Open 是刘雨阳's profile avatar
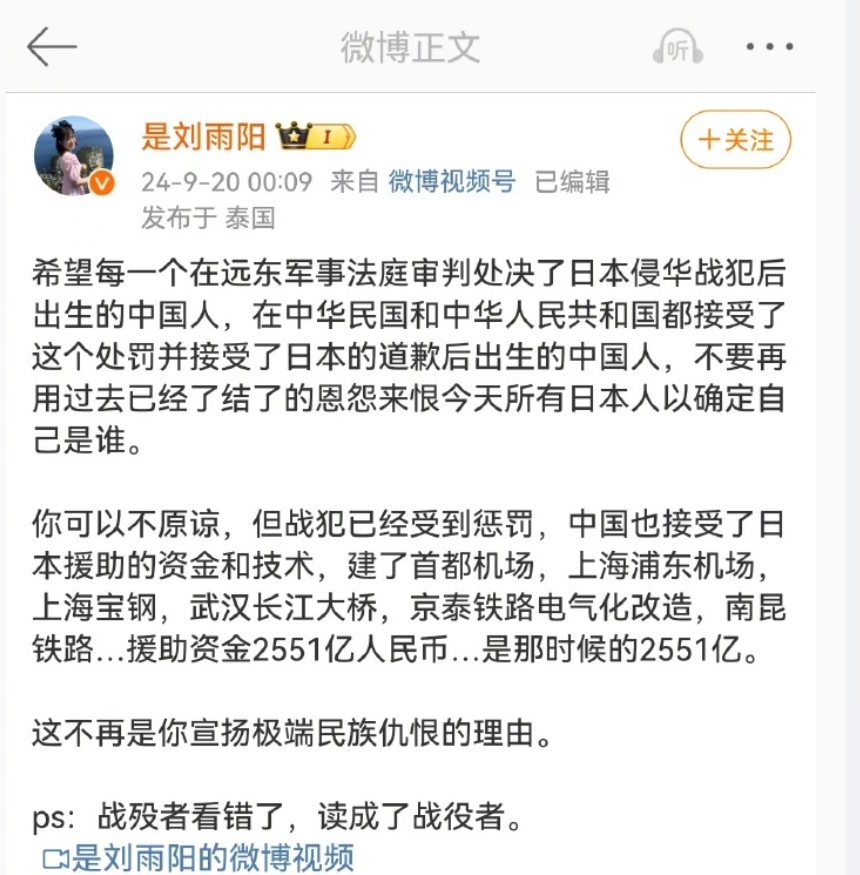This screenshot has height=875, width=860. point(74,156)
